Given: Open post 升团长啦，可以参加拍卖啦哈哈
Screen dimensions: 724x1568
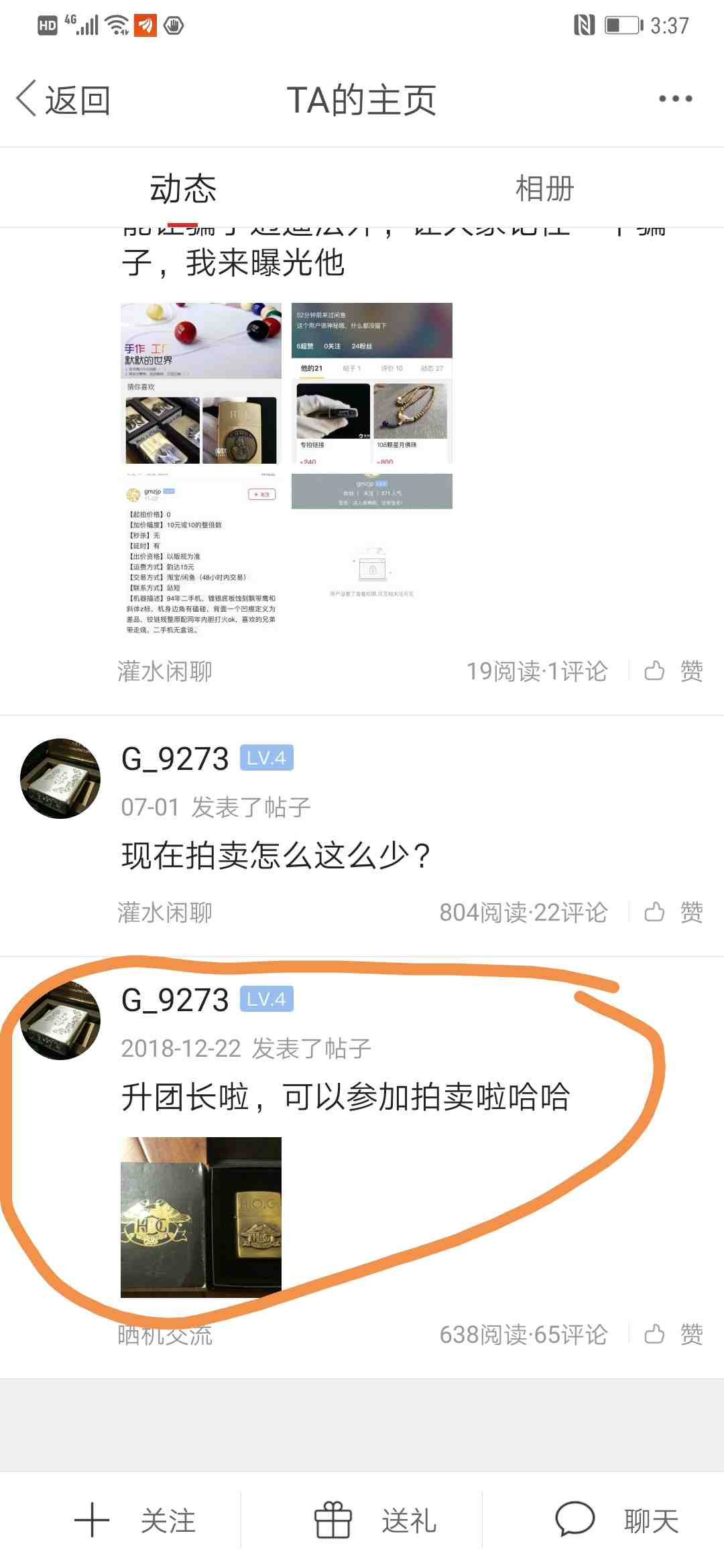Looking at the screenshot, I should (345, 1098).
